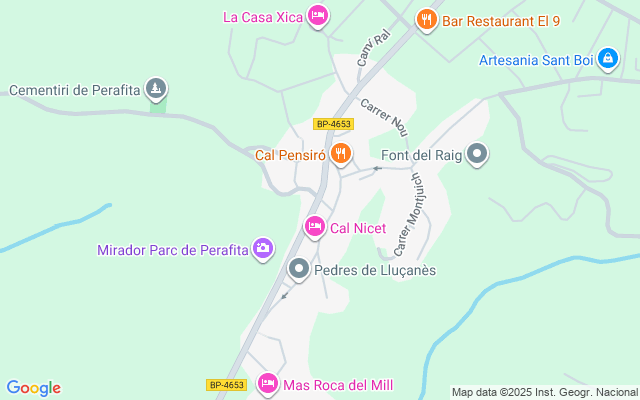Tap the Mirador Parc de Perafita marker
The height and width of the screenshot is (400, 640).
click(x=262, y=248)
